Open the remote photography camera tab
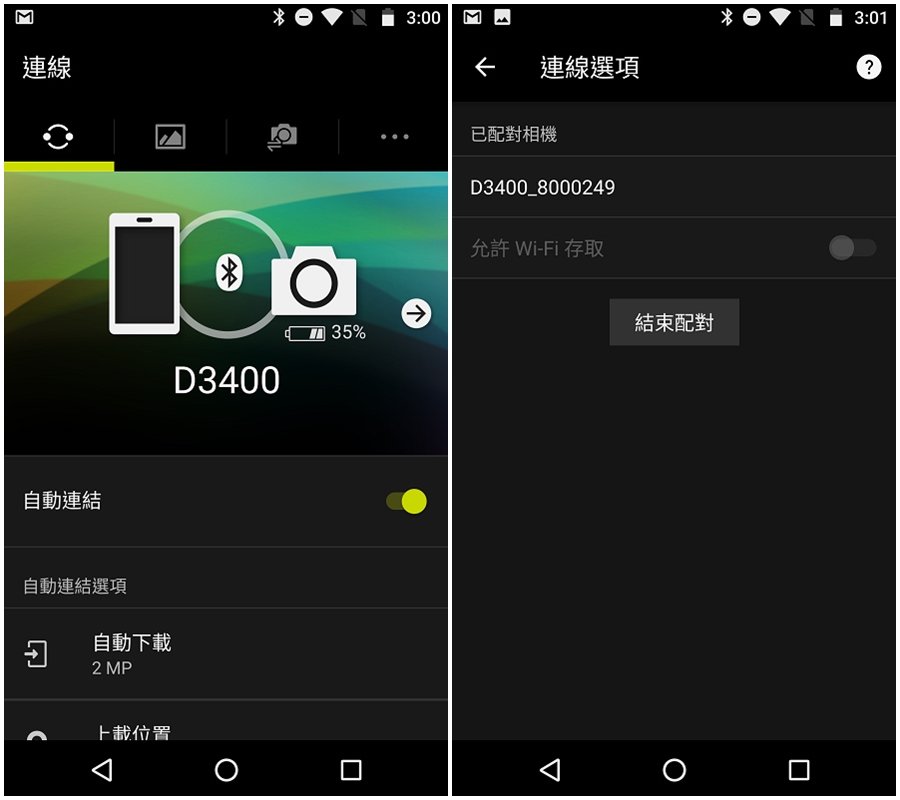The height and width of the screenshot is (800, 900). point(282,137)
